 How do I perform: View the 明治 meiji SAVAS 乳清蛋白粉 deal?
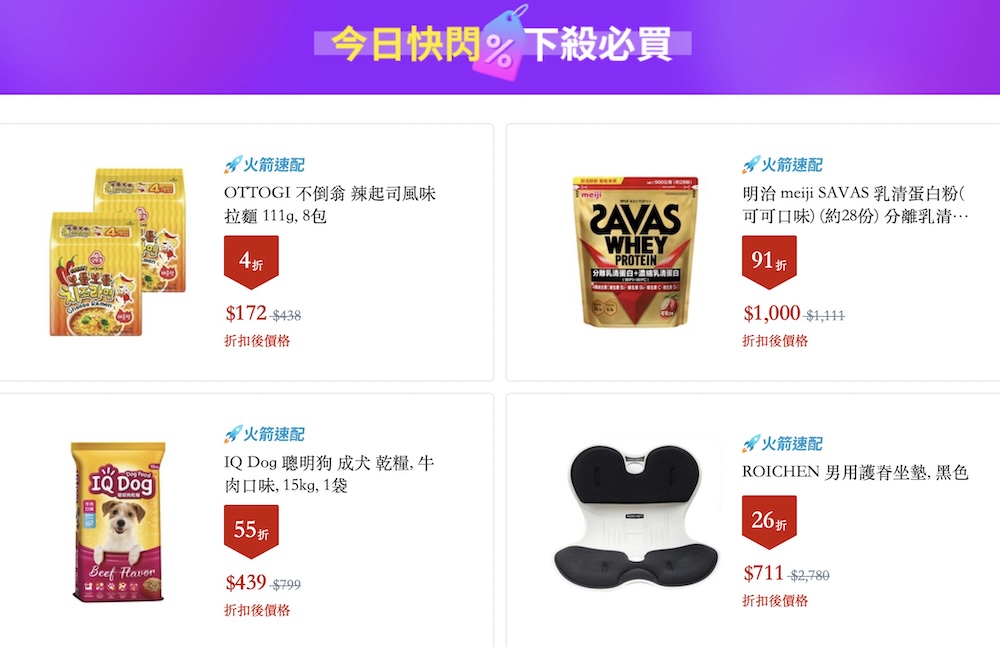pos(855,203)
